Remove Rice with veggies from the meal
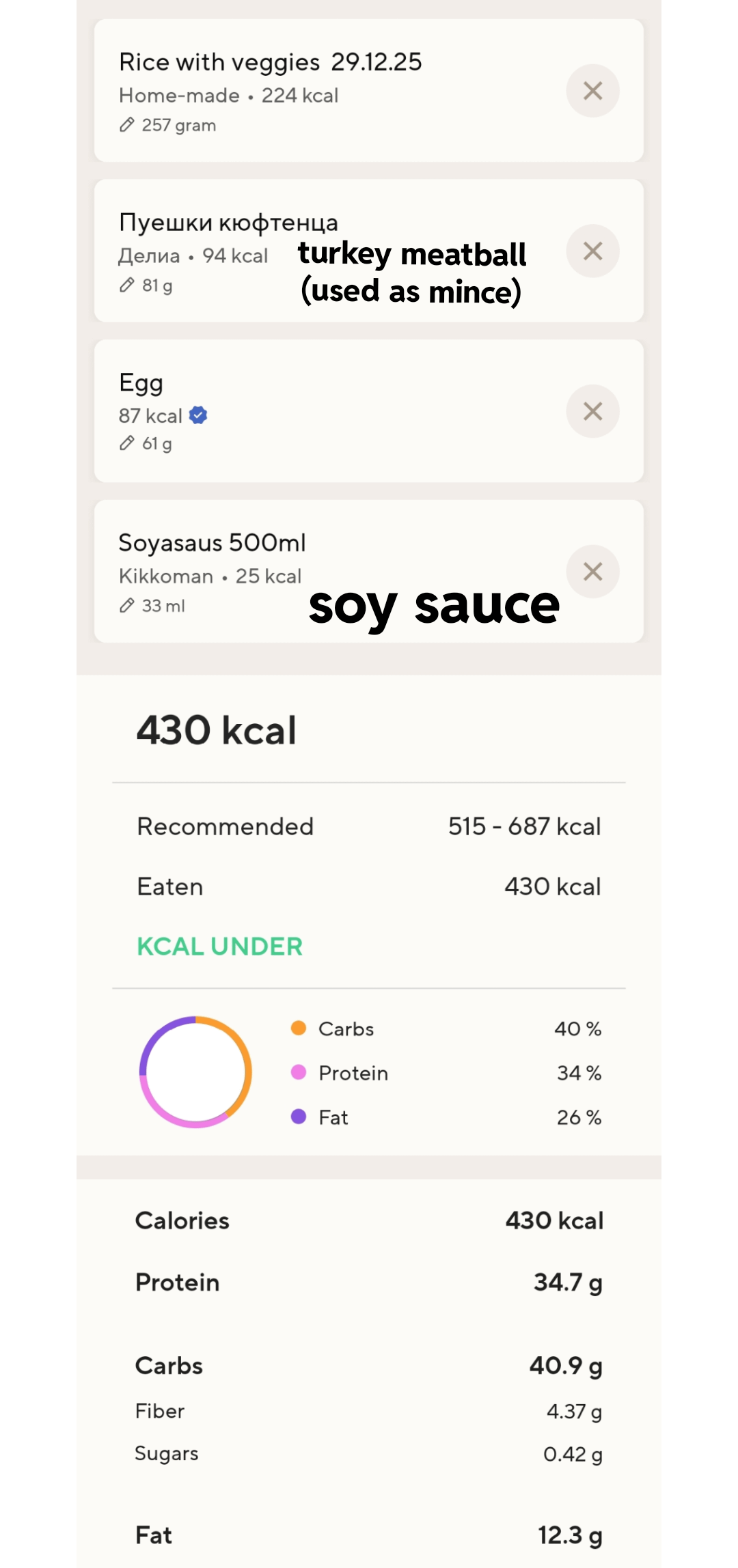Screen dimensions: 738x1568 pyautogui.click(x=592, y=91)
